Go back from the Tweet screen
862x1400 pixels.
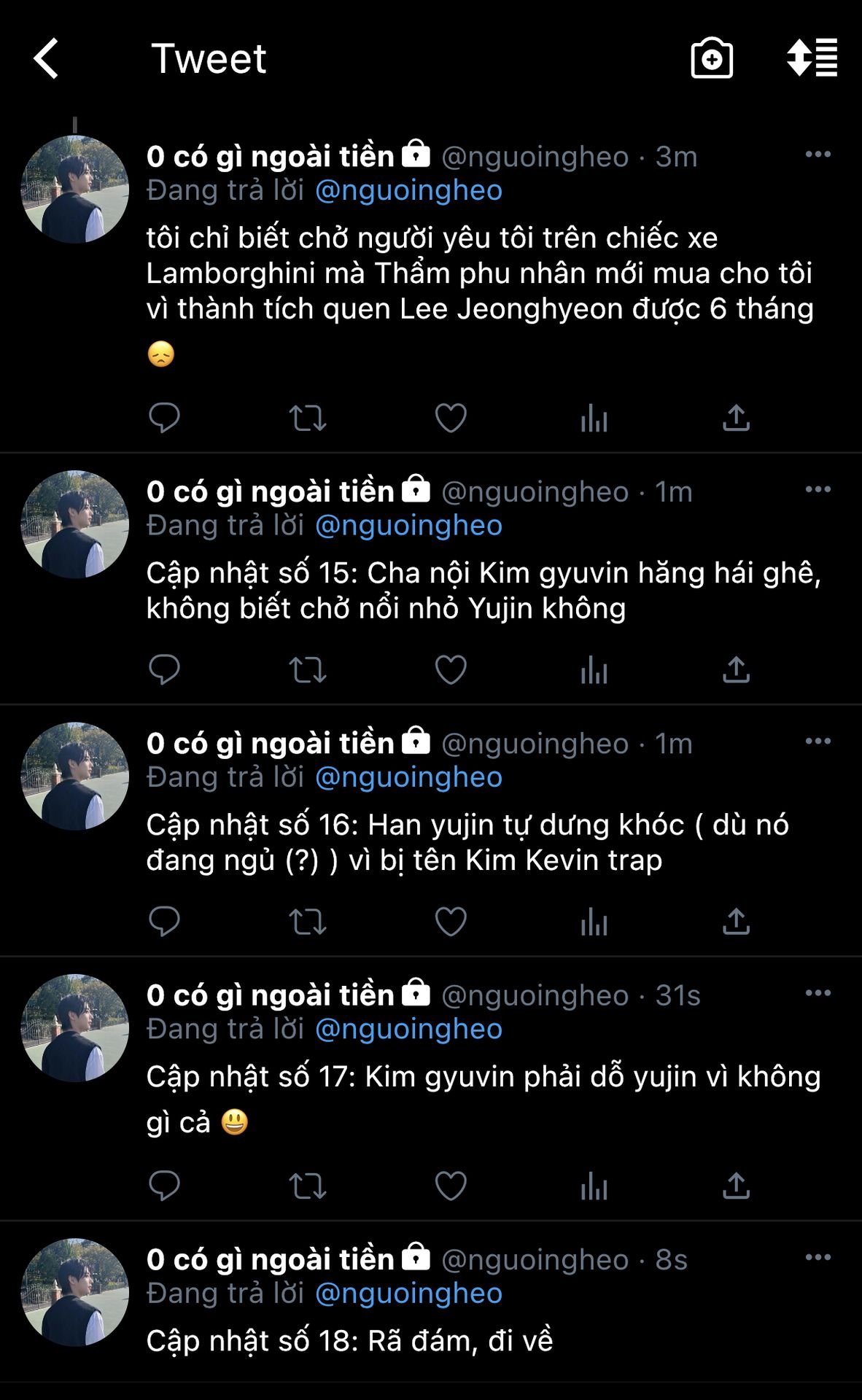46,58
